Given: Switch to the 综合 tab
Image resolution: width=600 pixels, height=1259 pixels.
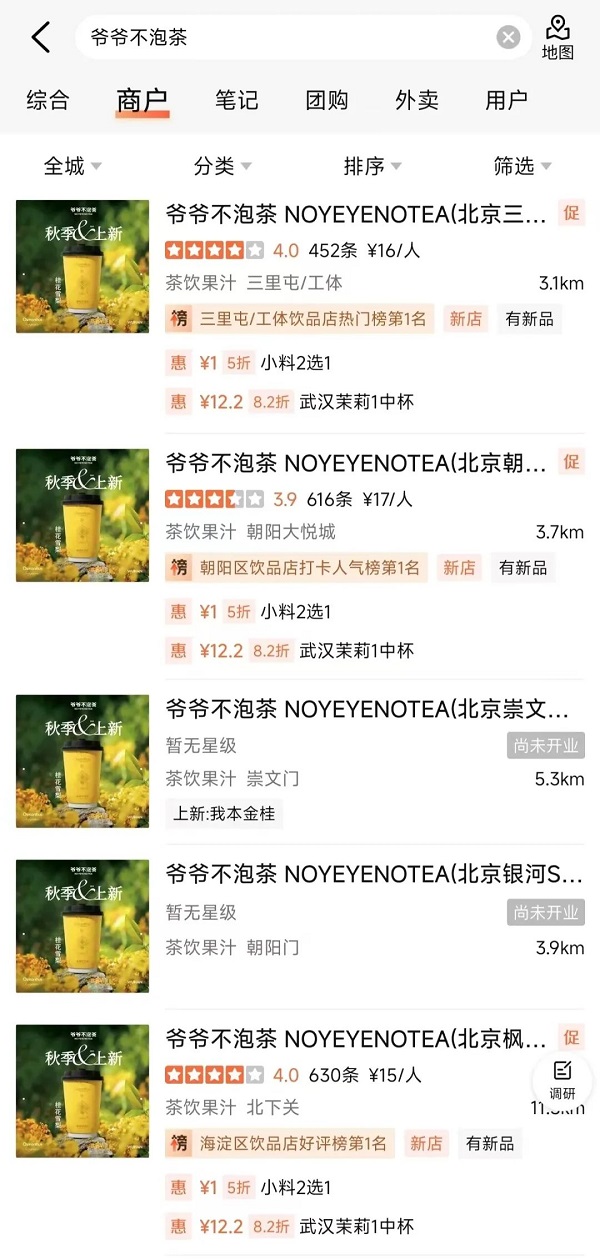Looking at the screenshot, I should pos(48,100).
